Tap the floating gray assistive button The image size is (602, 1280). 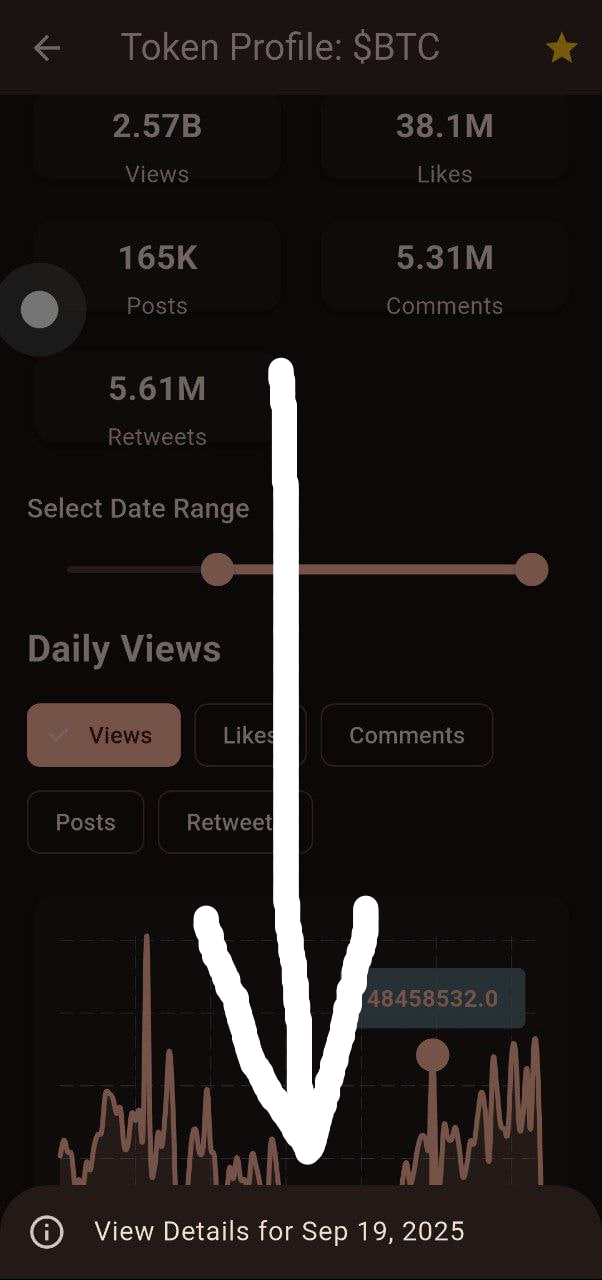pyautogui.click(x=40, y=310)
